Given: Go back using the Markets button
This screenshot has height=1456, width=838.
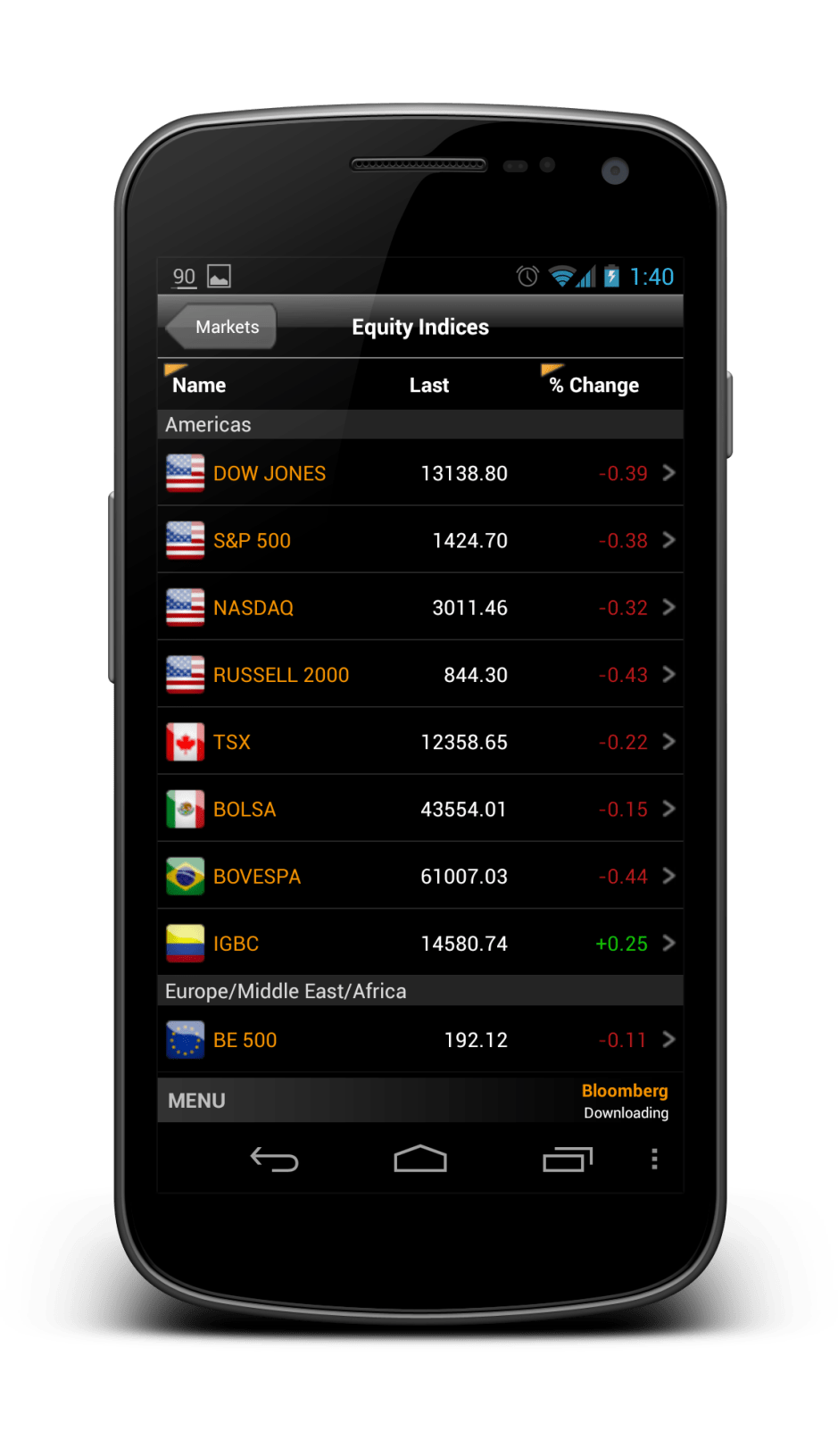Looking at the screenshot, I should [226, 327].
